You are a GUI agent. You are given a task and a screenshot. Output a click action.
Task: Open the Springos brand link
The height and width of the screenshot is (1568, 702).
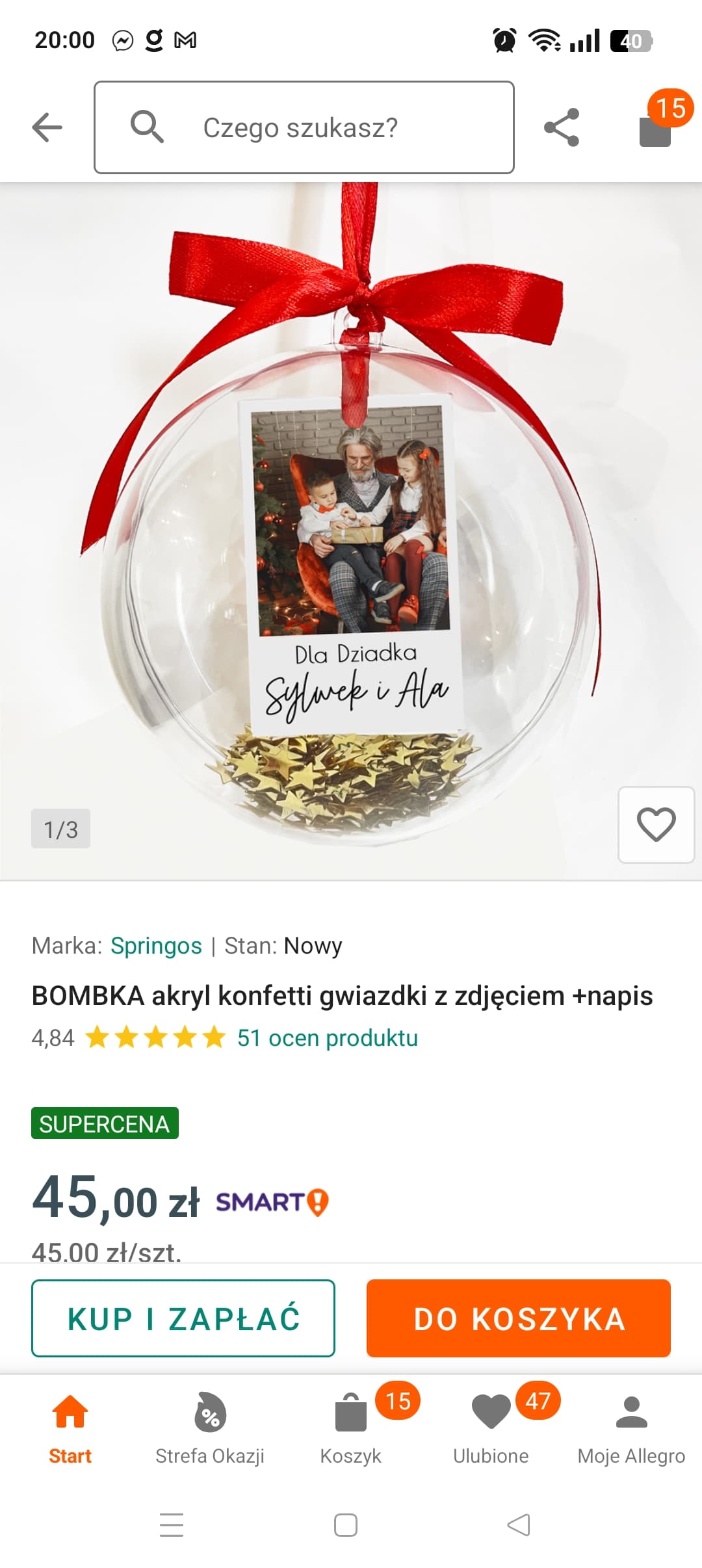click(x=156, y=946)
